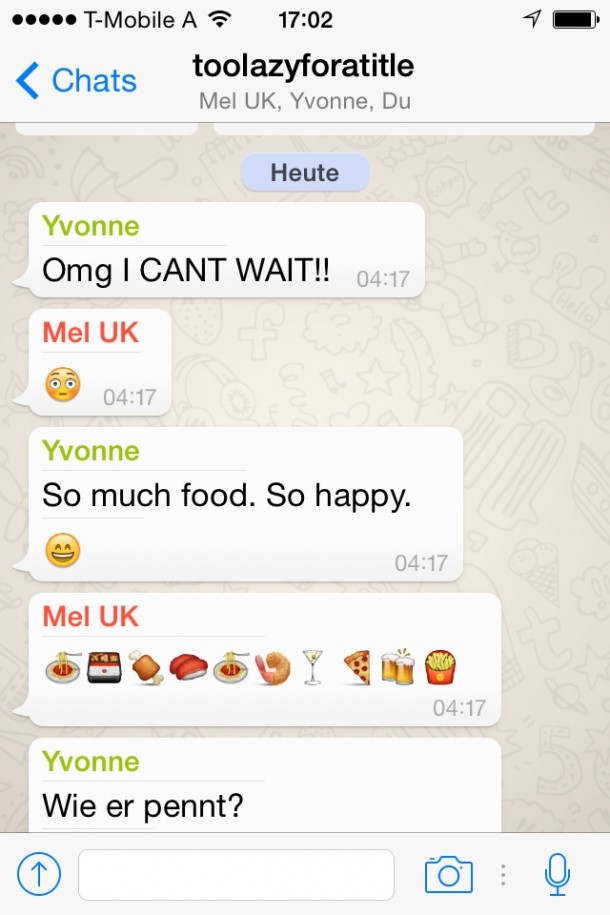
Task: Open toolazyforatitle group info
Action: point(303,80)
